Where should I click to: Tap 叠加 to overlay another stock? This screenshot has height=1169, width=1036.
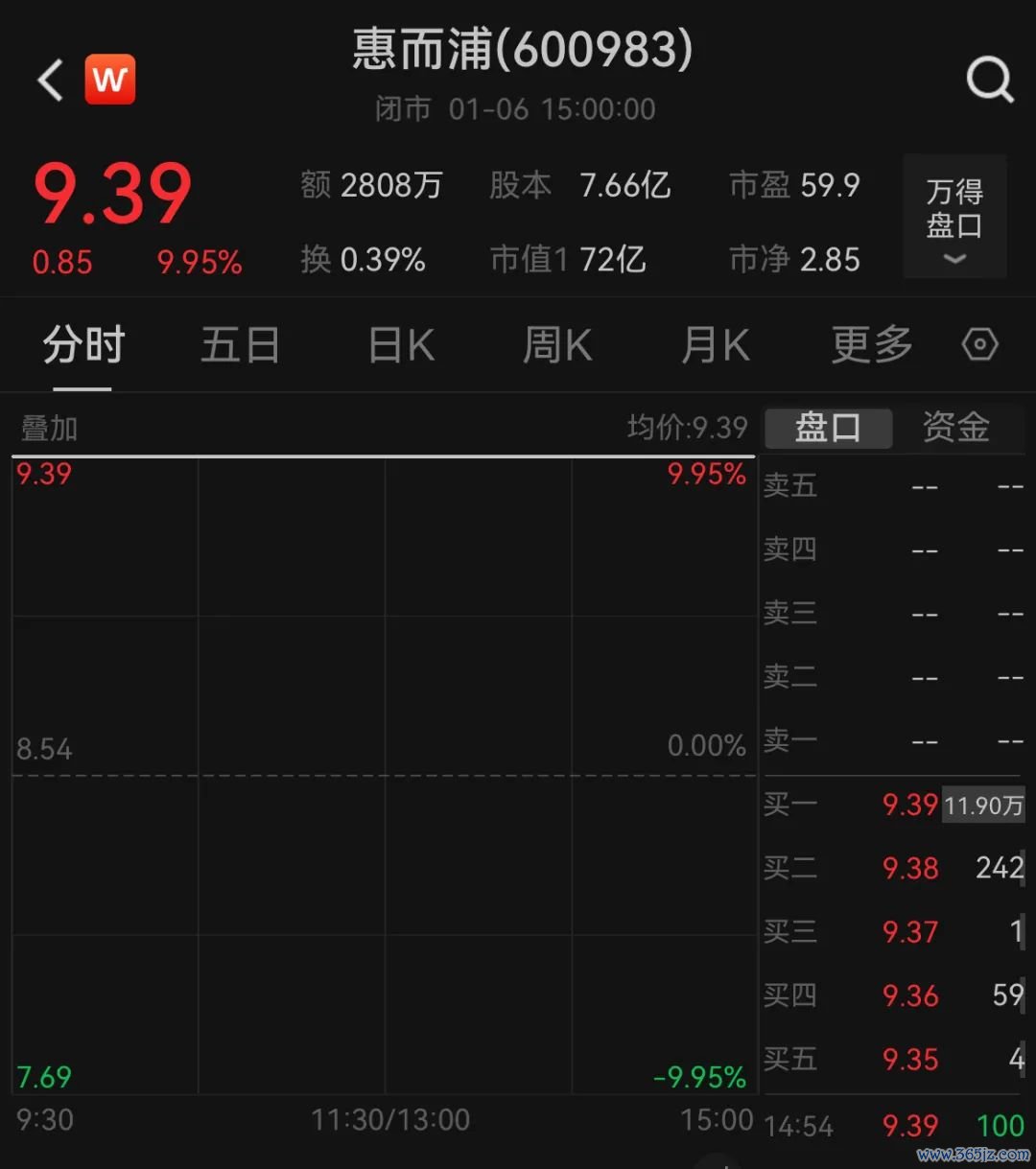click(50, 429)
